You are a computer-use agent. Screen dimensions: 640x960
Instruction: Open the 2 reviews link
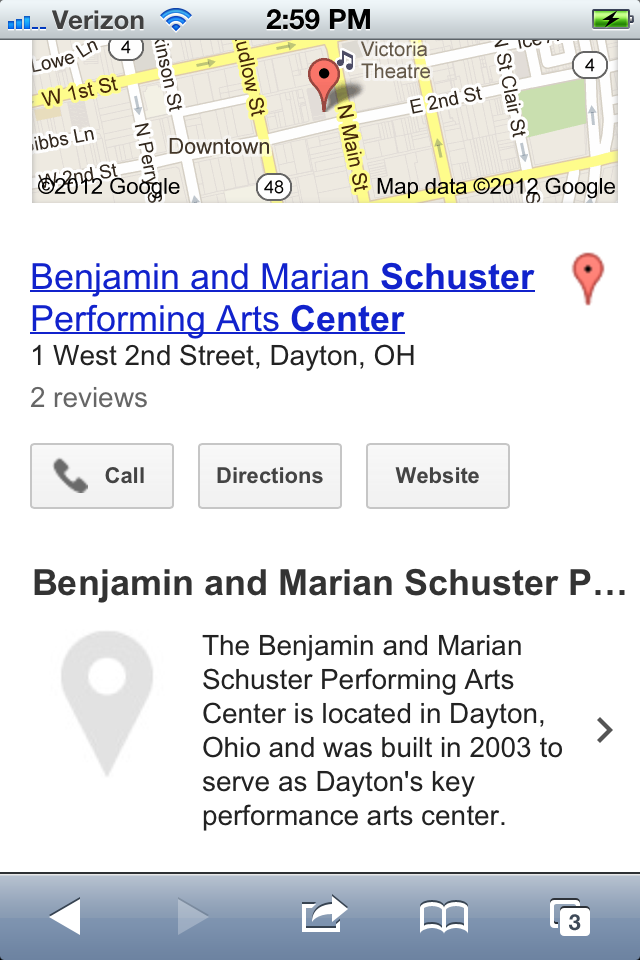coord(89,398)
